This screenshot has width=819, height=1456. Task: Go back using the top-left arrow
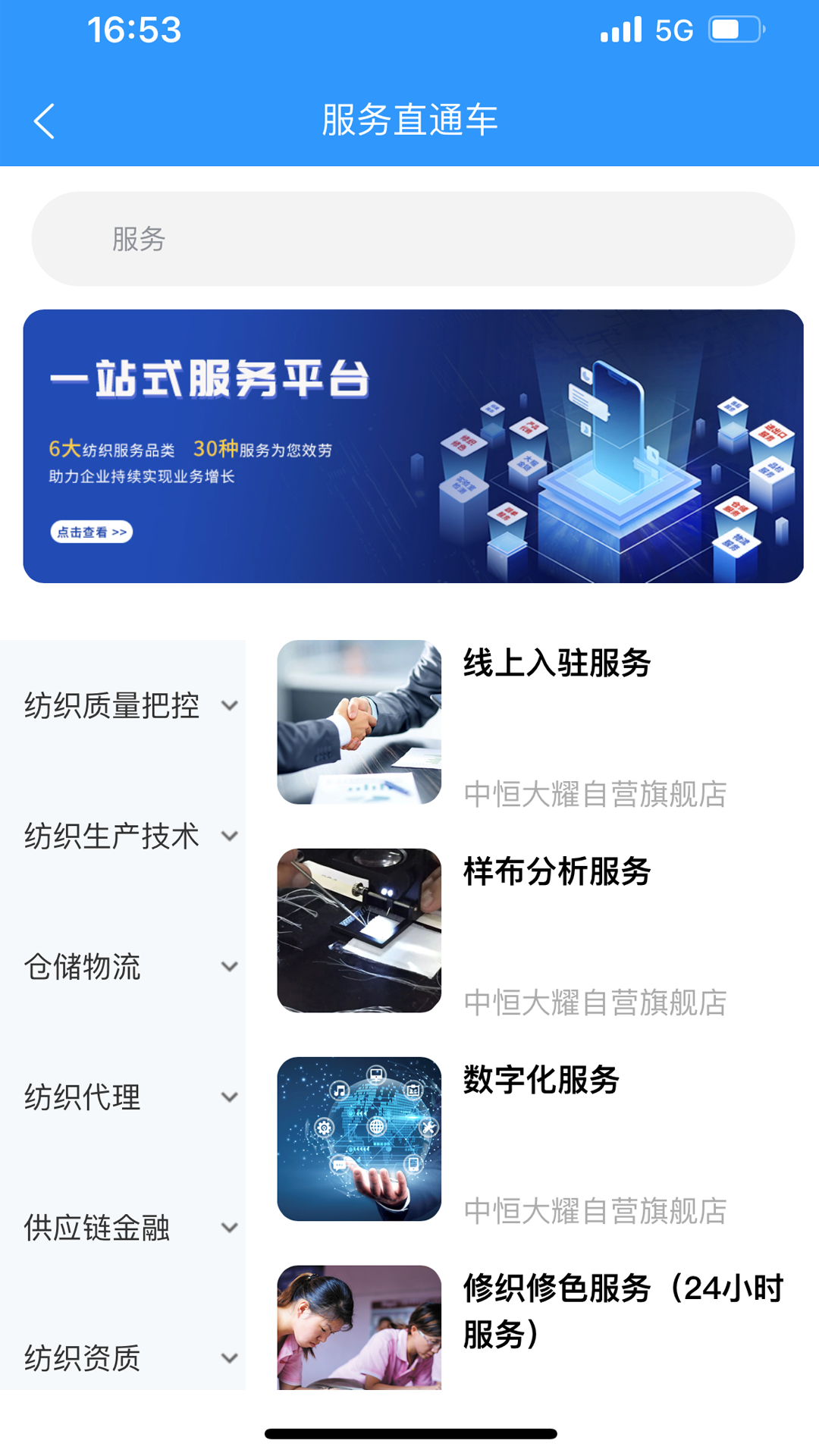(44, 121)
